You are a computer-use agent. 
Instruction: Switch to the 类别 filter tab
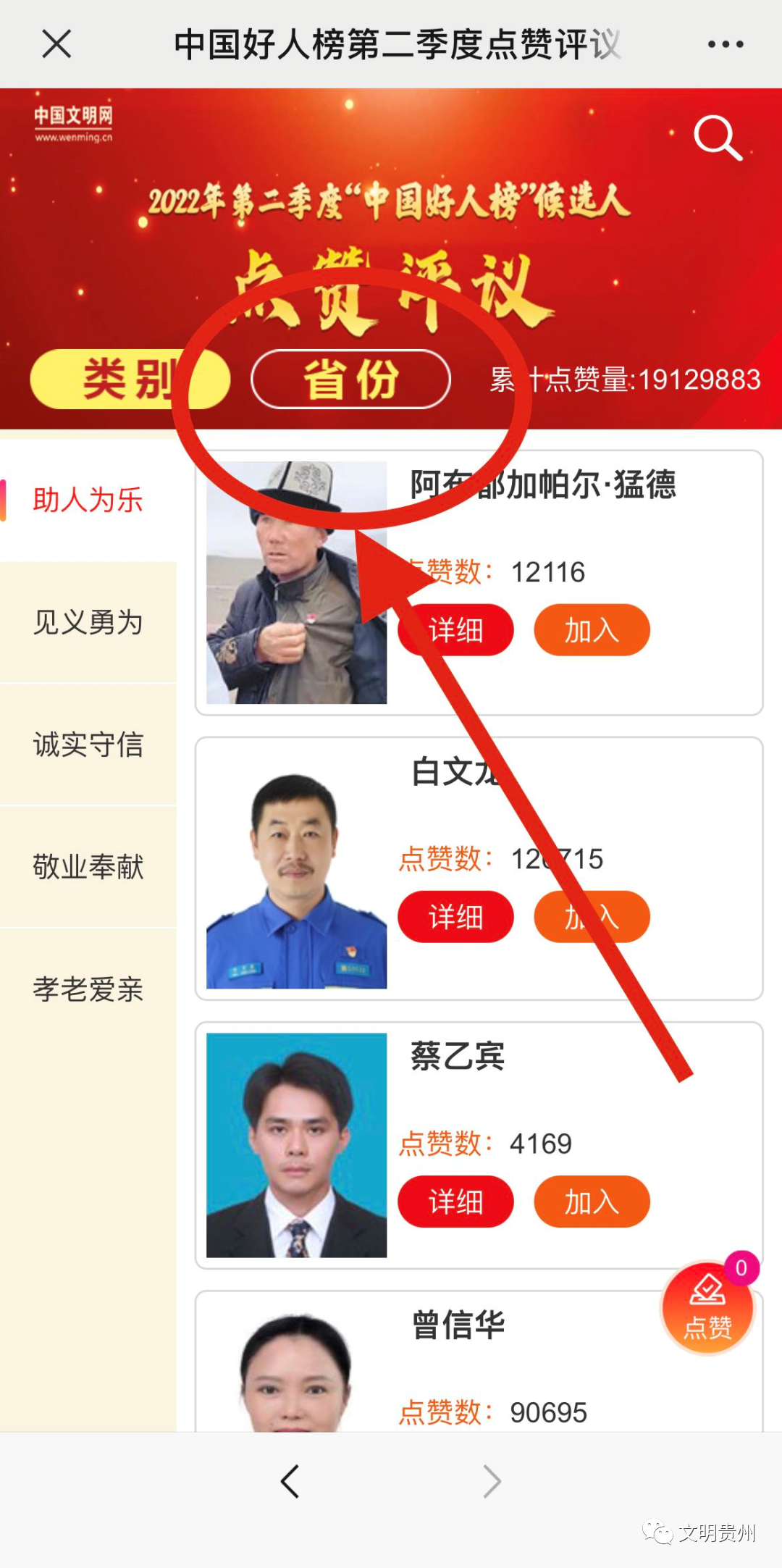click(x=129, y=379)
